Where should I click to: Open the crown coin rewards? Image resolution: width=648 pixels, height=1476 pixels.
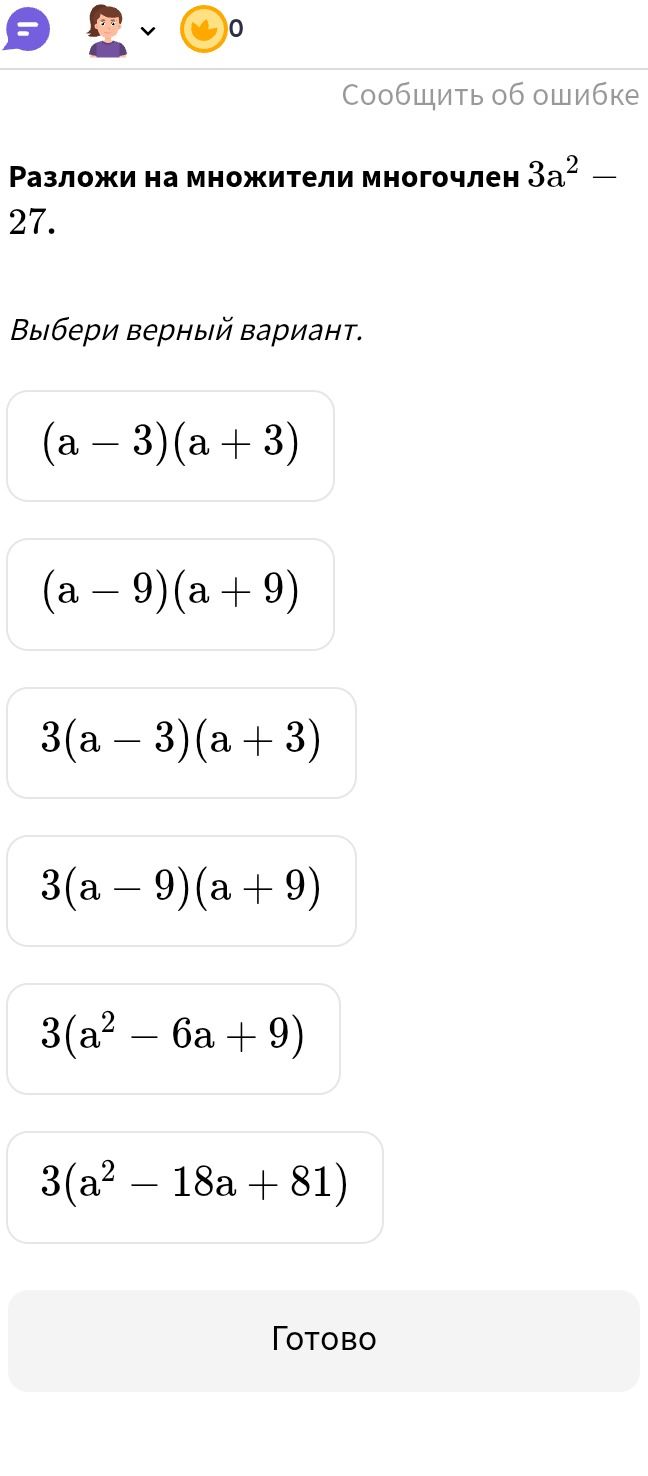coord(211,30)
